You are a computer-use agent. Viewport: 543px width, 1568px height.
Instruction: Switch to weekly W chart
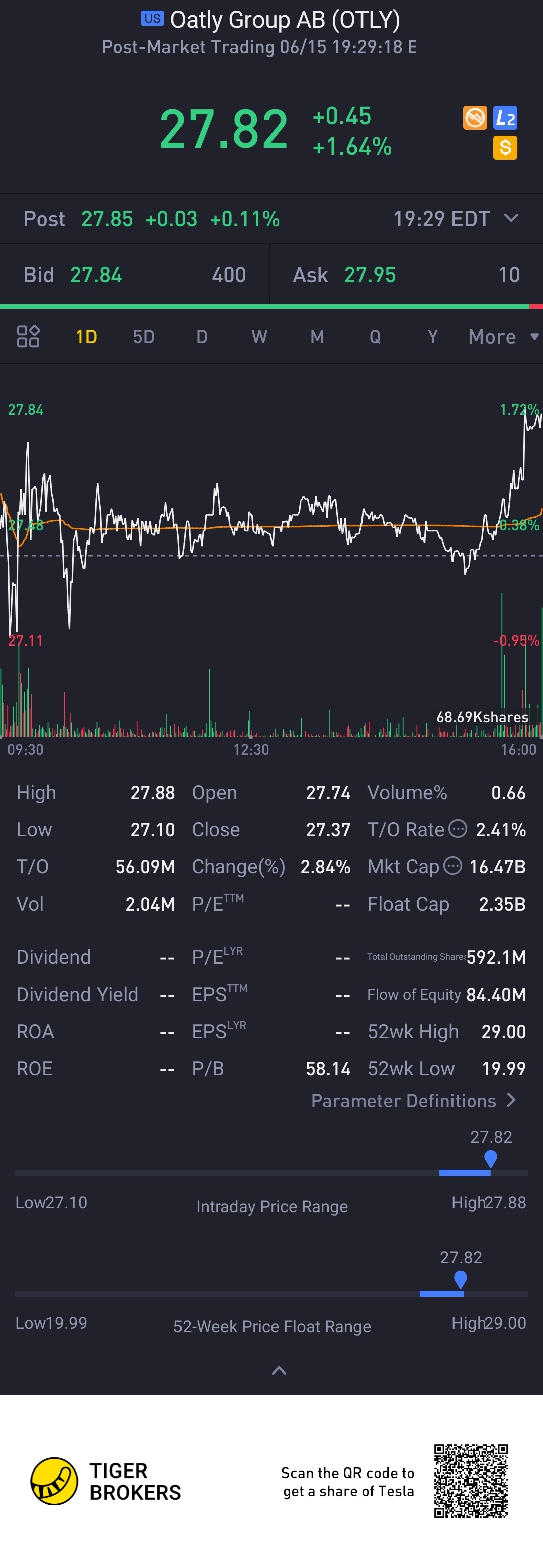(x=259, y=337)
